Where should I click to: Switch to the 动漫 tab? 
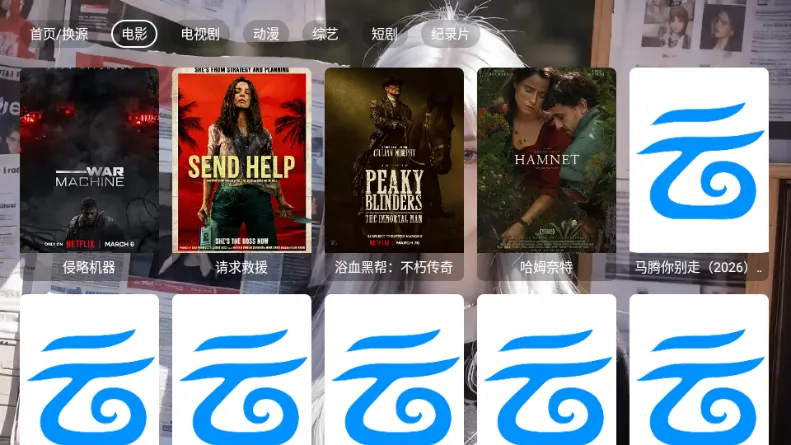266,34
